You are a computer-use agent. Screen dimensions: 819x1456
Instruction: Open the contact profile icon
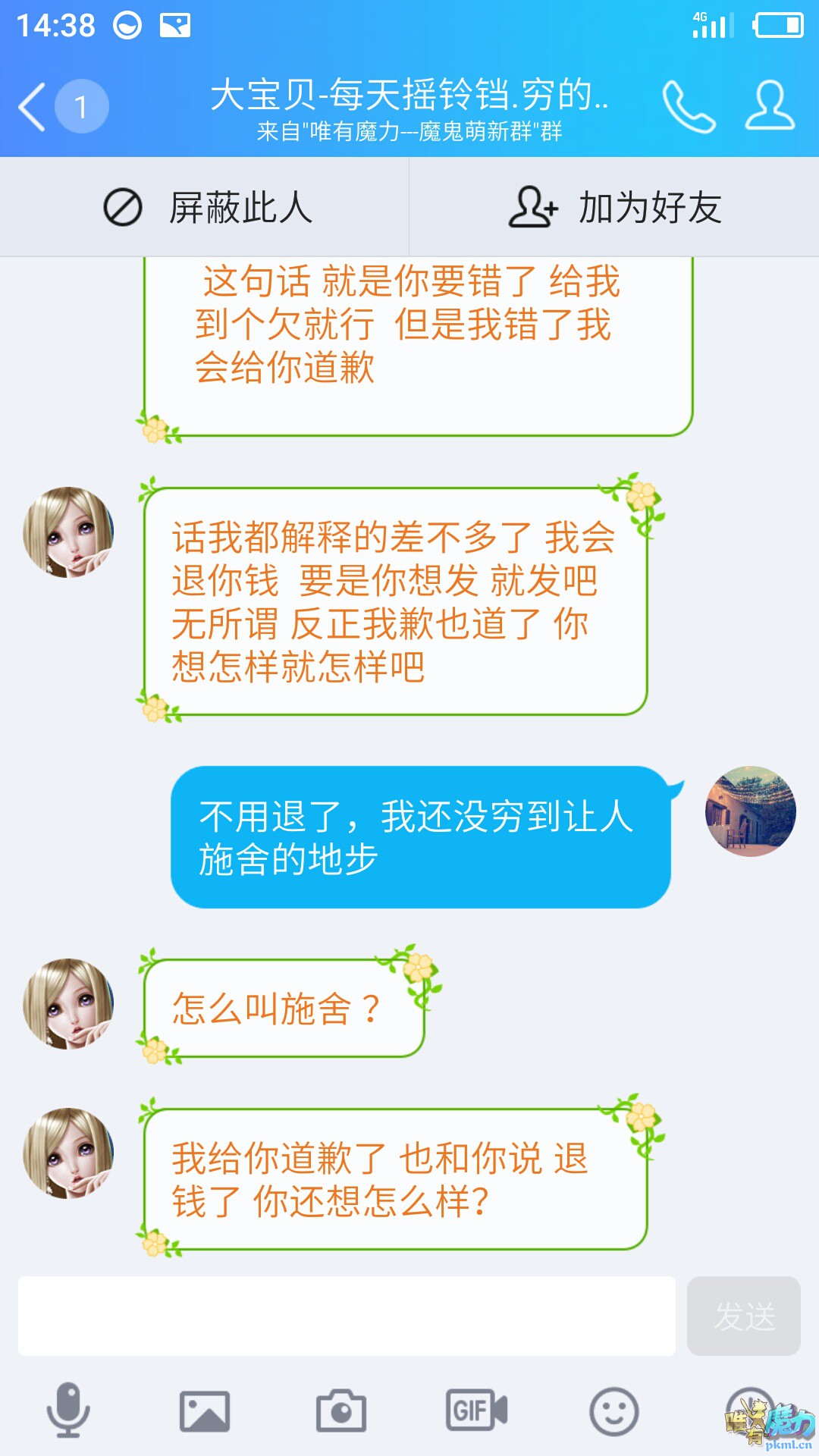(770, 106)
